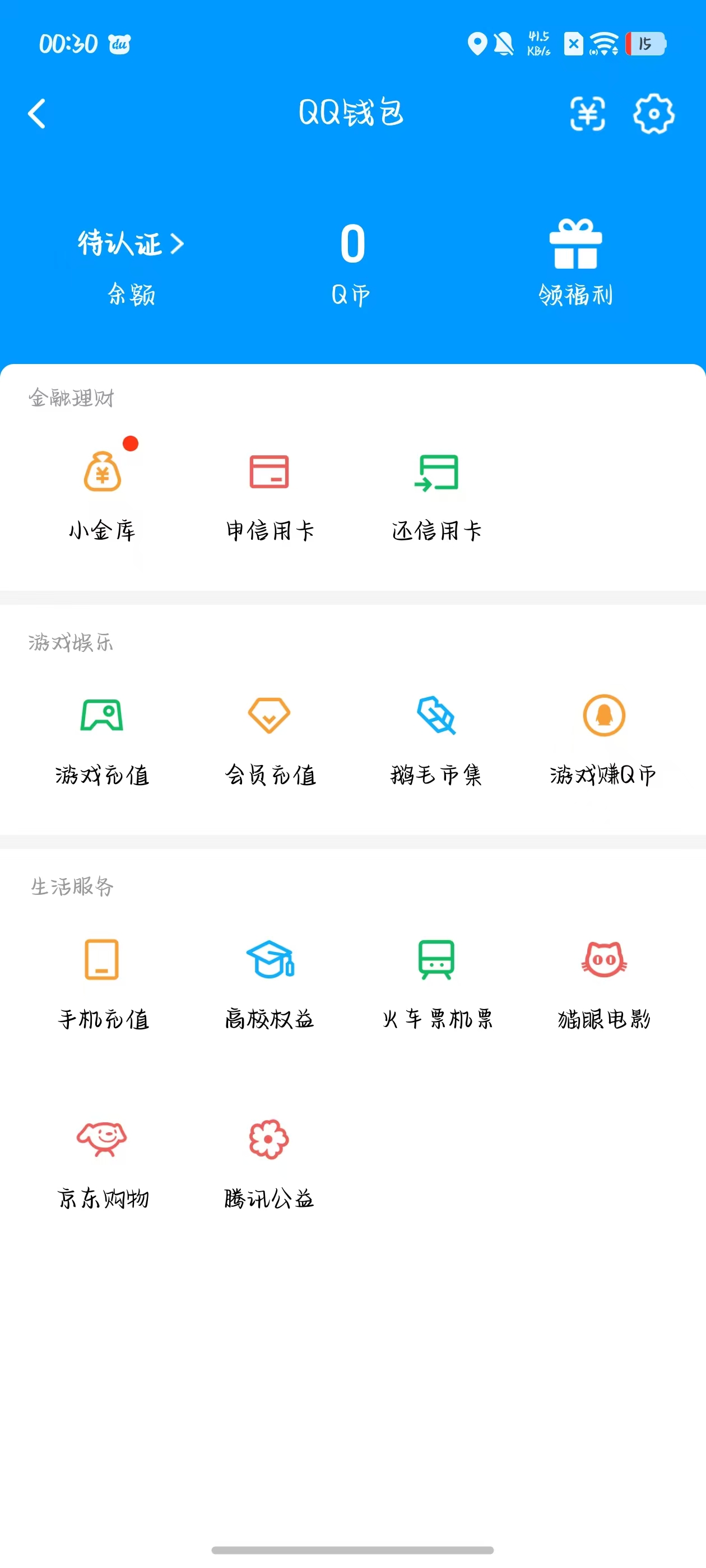Open QQ Wallet settings gear
706x1568 pixels.
pos(654,114)
